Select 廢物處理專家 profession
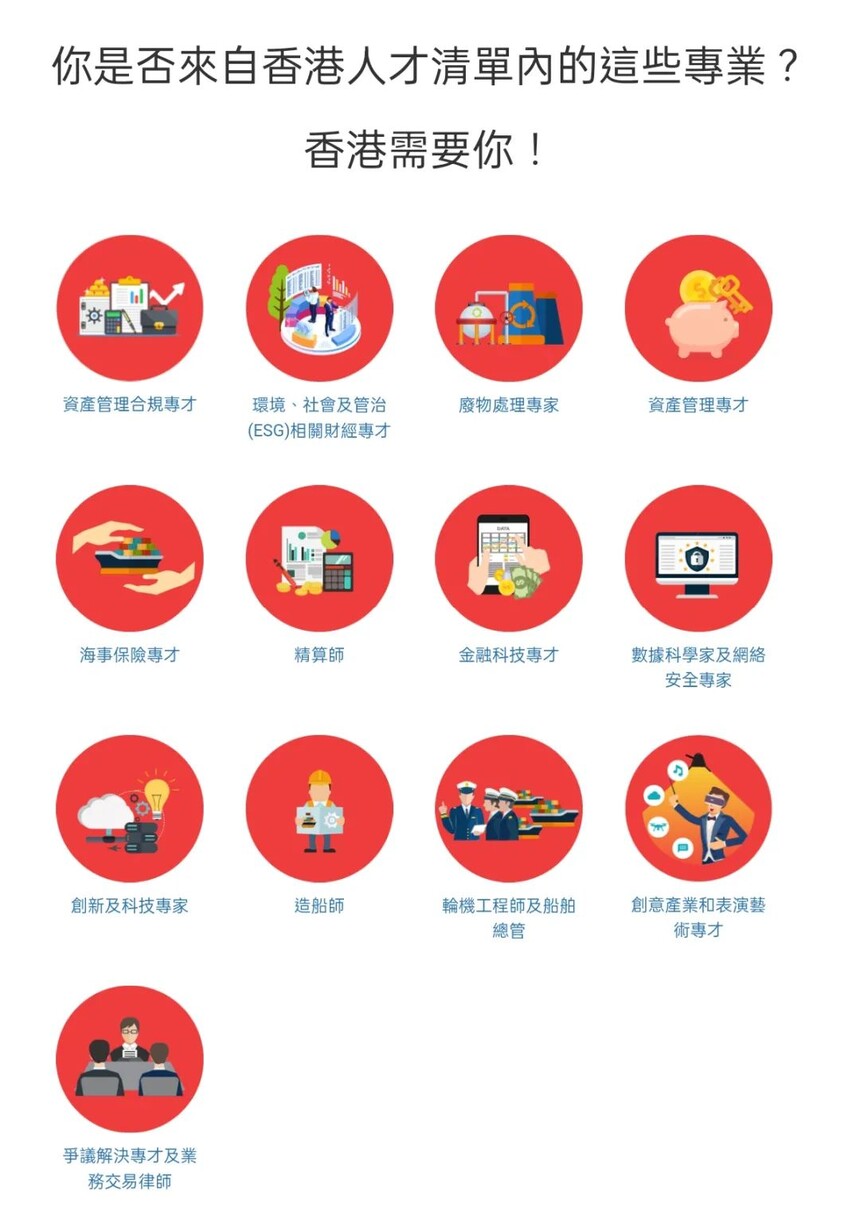 click(x=508, y=308)
